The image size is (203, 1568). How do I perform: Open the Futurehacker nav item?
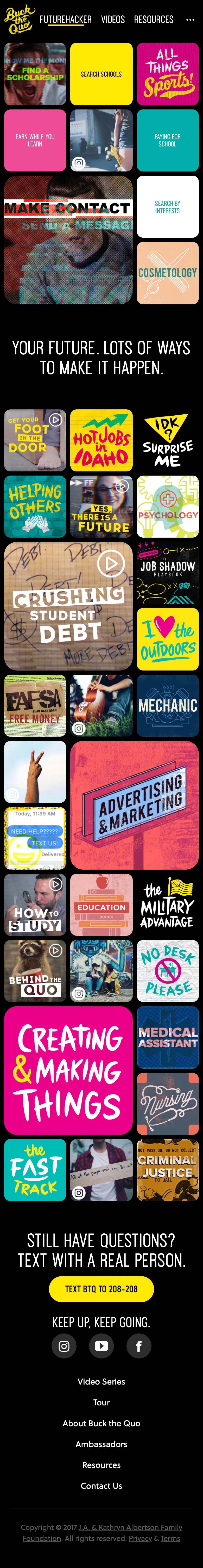tap(65, 20)
